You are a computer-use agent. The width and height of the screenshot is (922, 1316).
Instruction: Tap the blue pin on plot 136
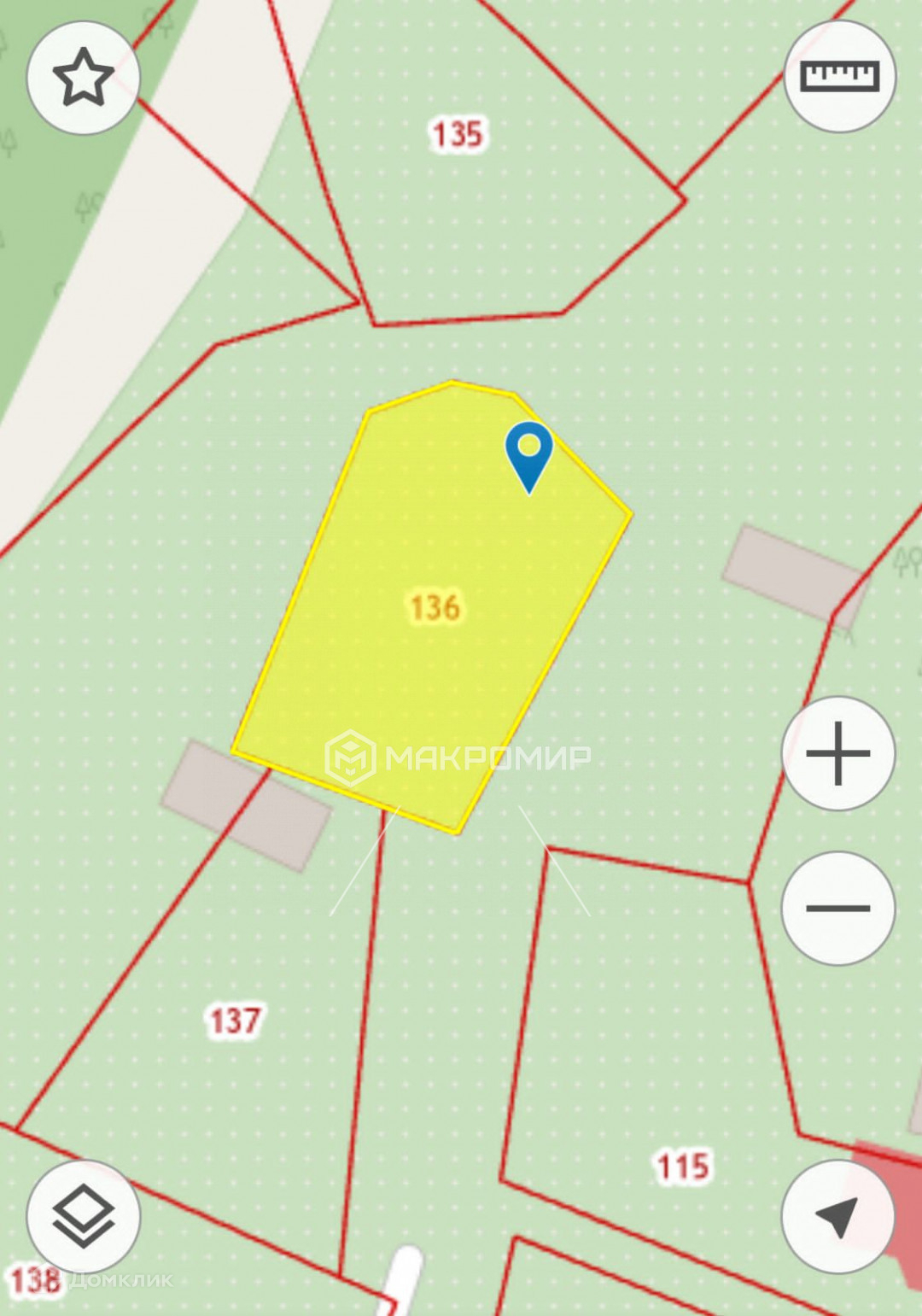(529, 453)
